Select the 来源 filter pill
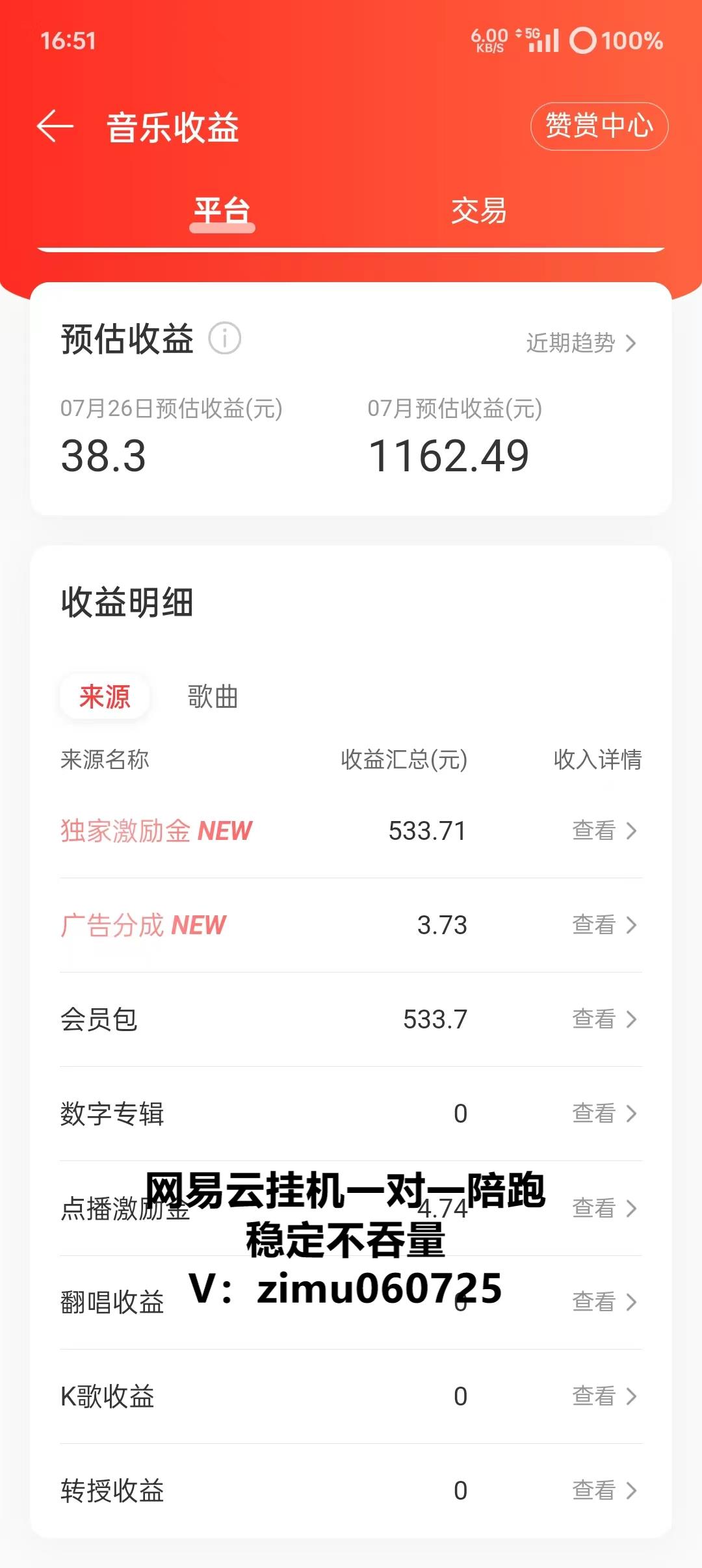The height and width of the screenshot is (1568, 702). tap(104, 697)
